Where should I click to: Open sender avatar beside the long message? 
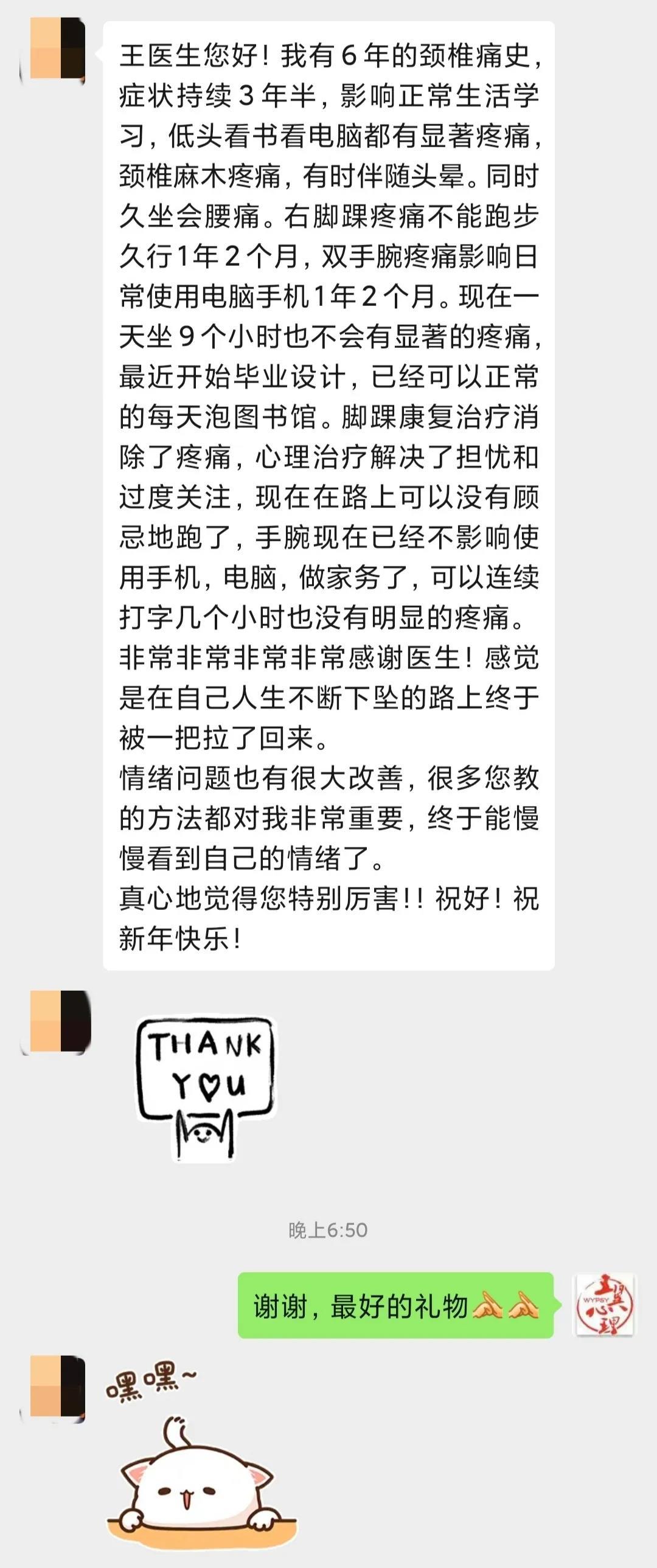pos(57,49)
